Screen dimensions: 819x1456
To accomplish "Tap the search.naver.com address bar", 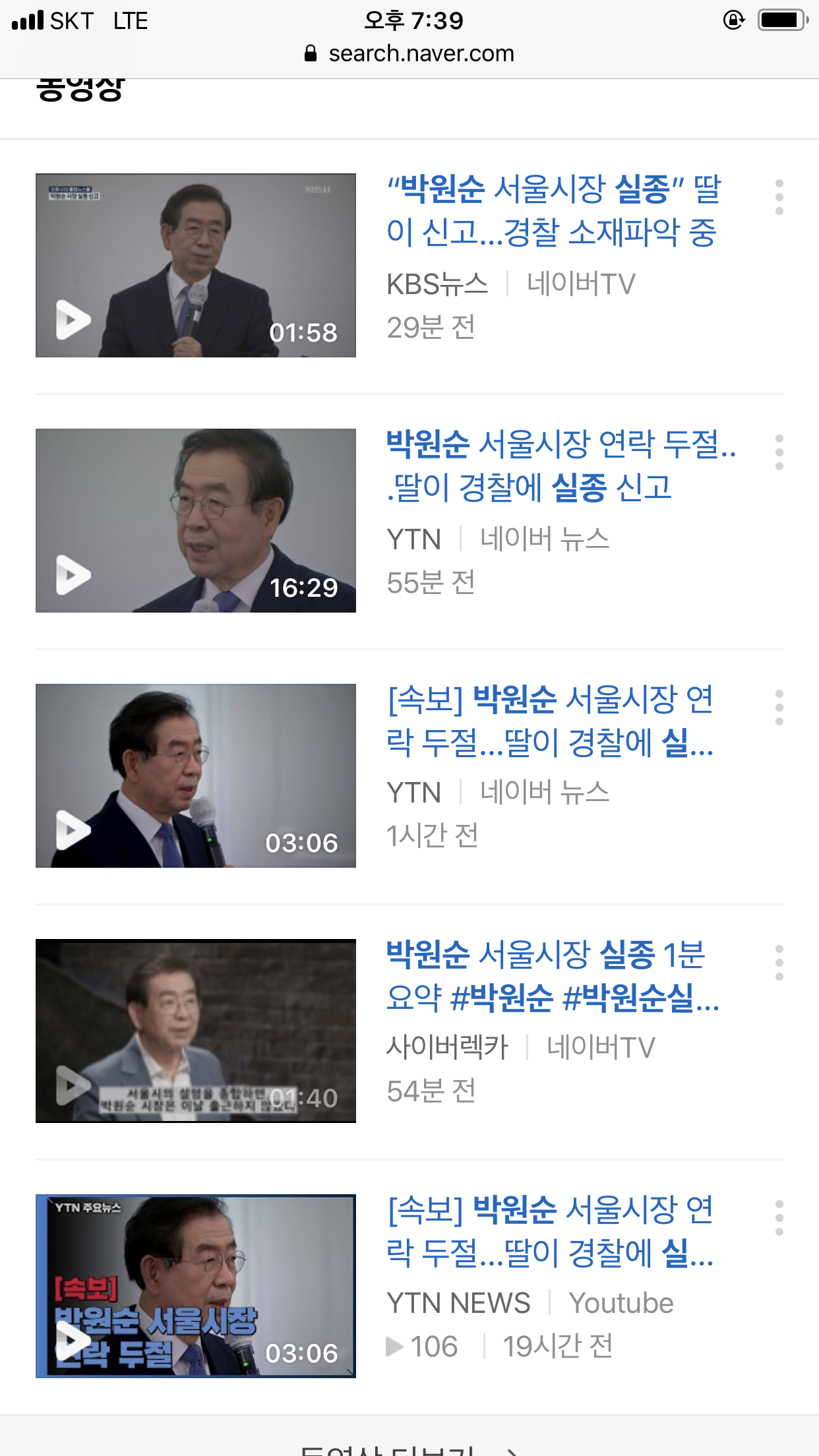I will coord(409,53).
